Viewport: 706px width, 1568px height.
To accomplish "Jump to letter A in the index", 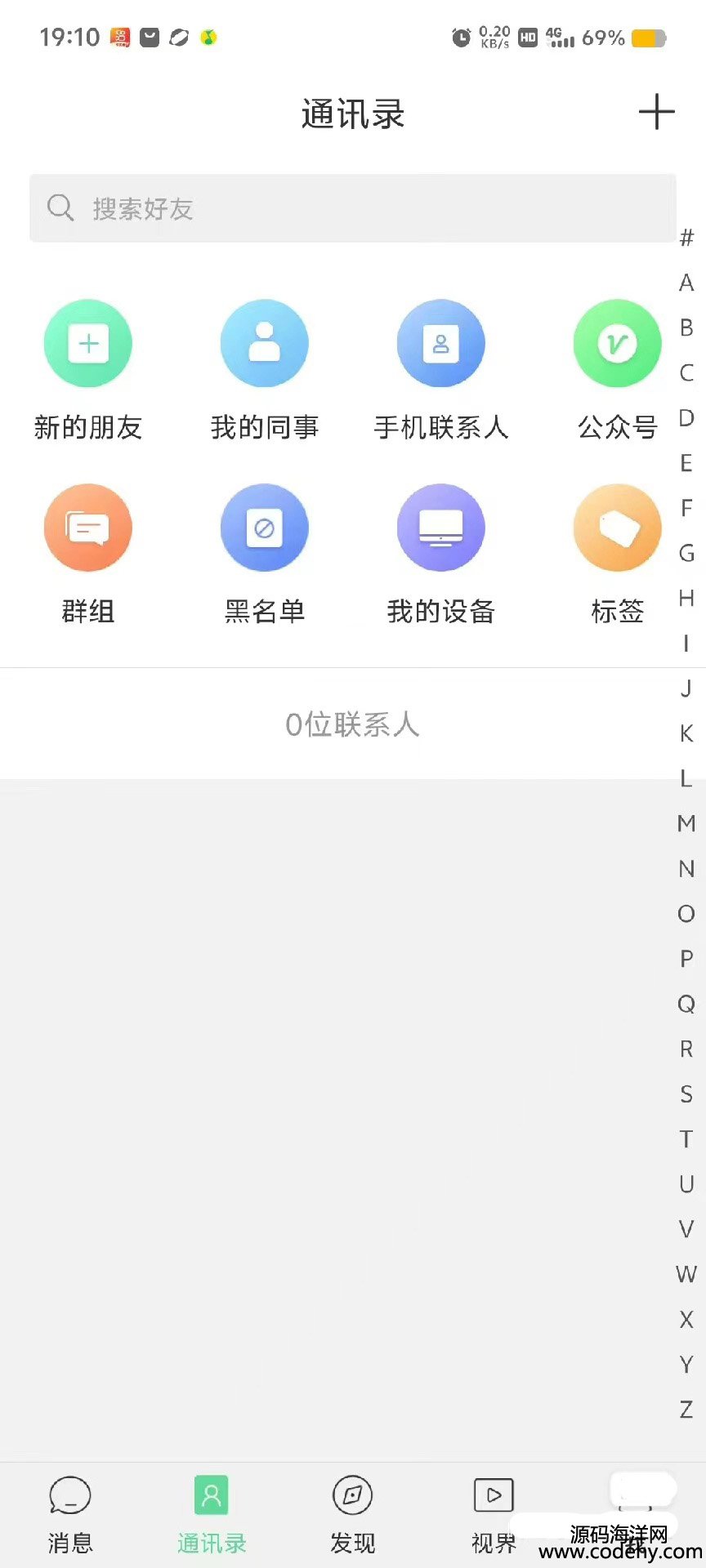I will coord(686,283).
